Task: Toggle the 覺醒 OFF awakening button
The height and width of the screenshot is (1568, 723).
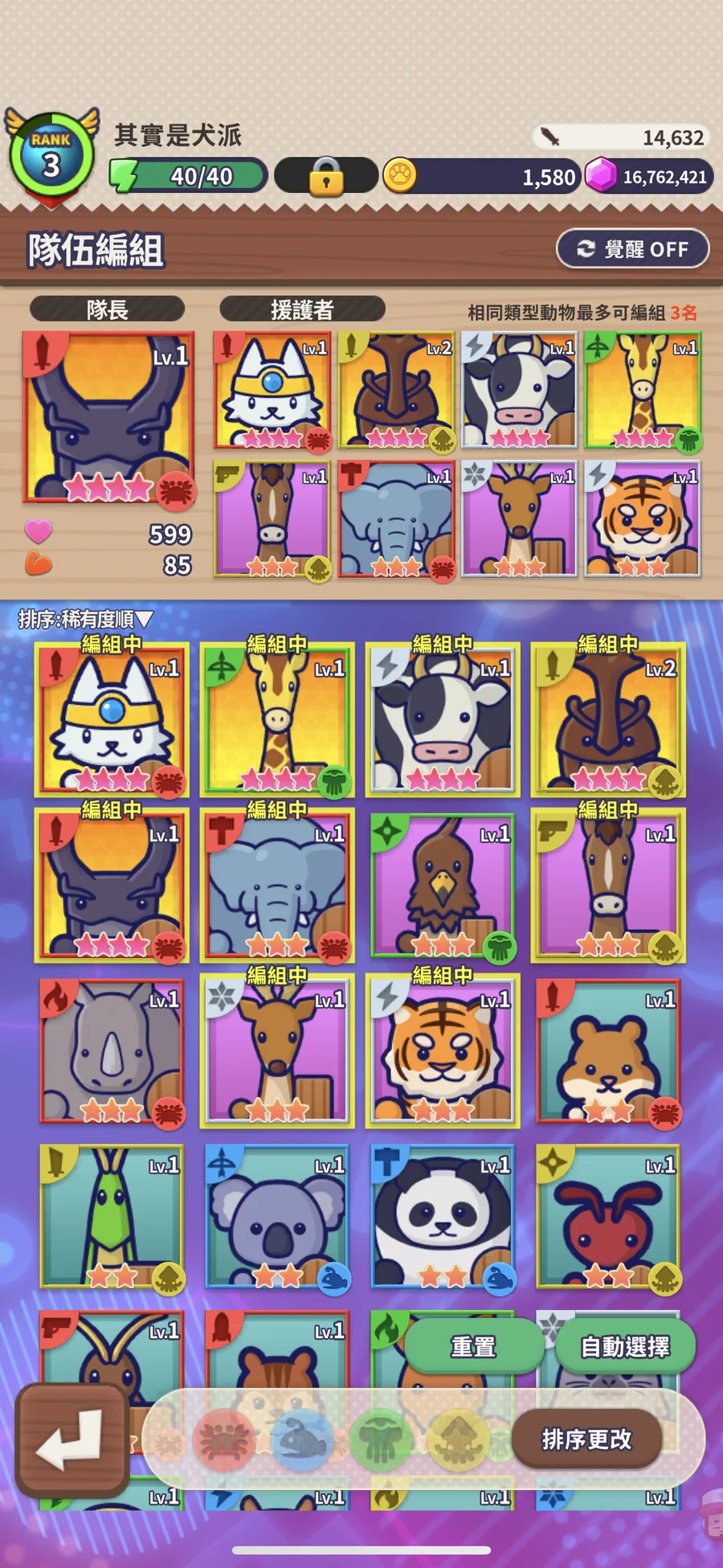Action: click(633, 249)
